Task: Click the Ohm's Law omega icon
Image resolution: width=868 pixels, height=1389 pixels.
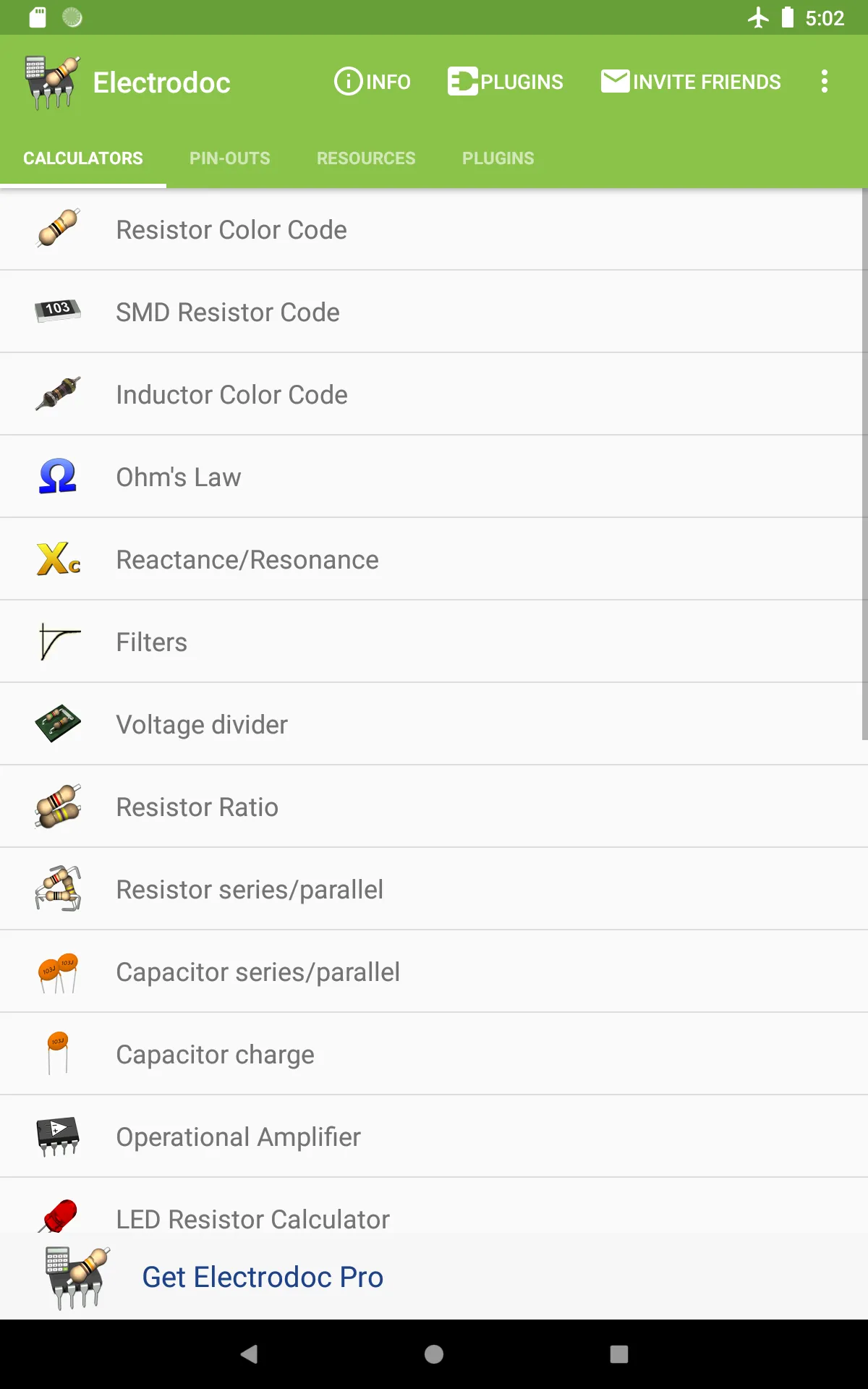Action: 58,476
